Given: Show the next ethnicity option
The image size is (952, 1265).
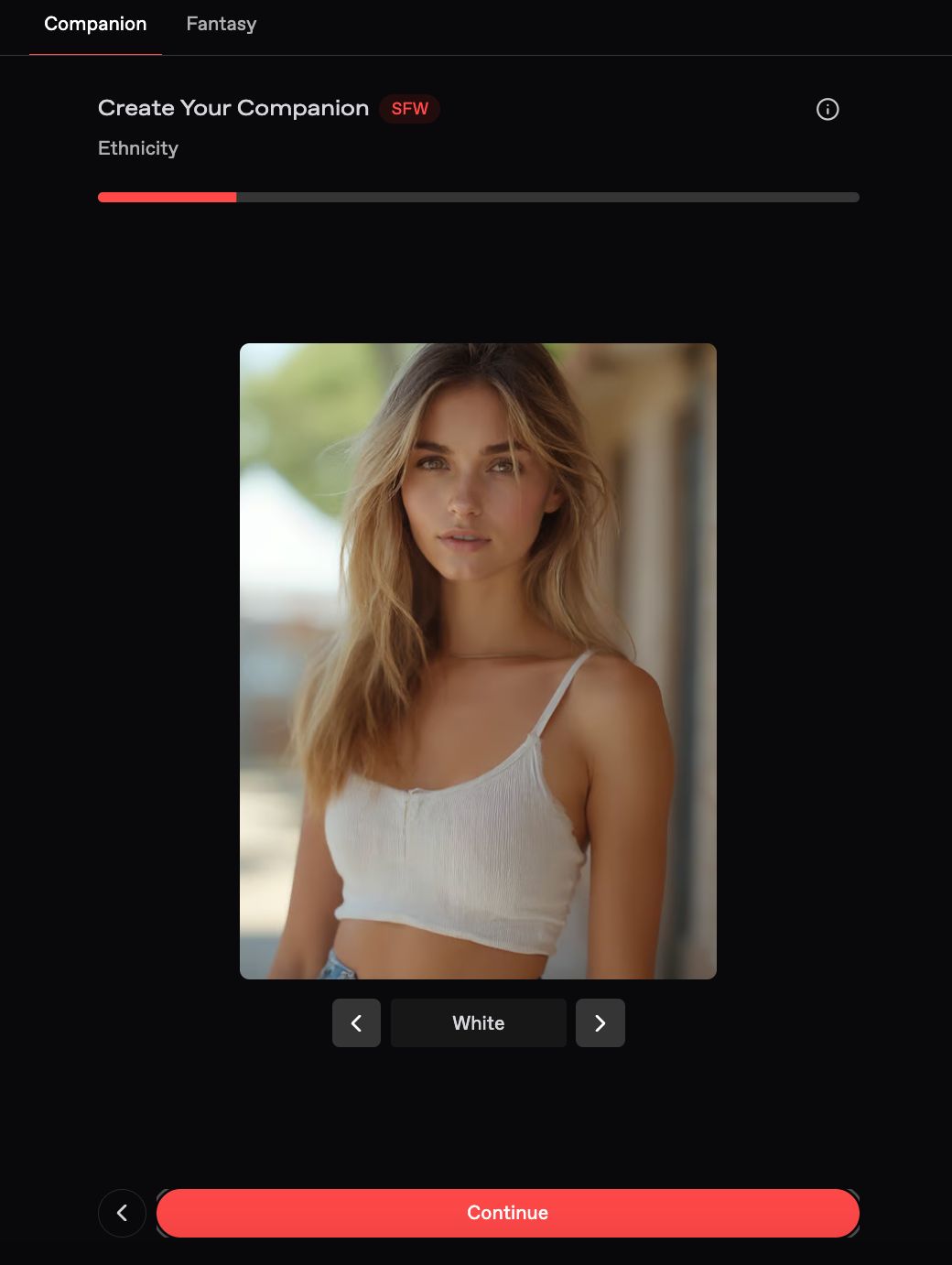Looking at the screenshot, I should pyautogui.click(x=600, y=1023).
